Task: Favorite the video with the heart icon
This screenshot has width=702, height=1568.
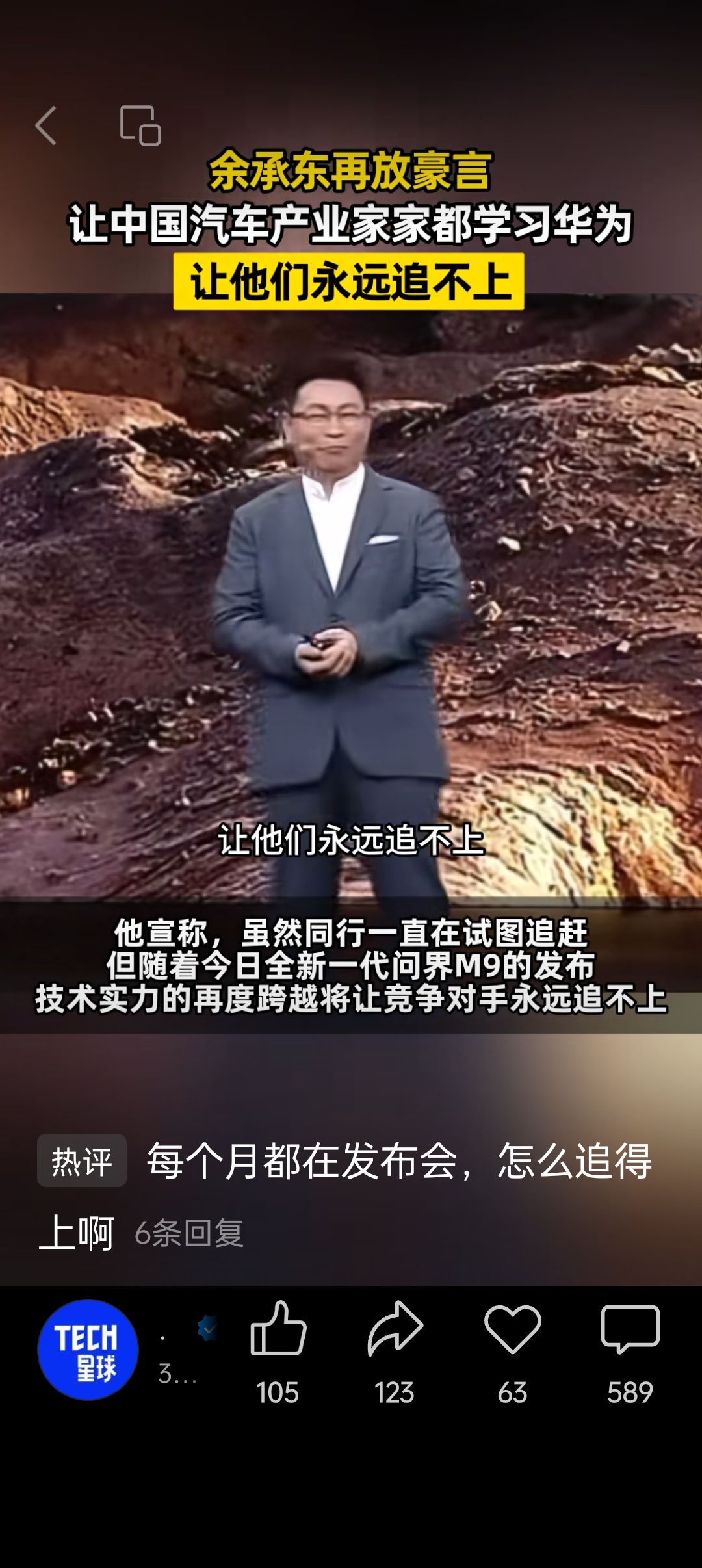Action: tap(512, 1328)
